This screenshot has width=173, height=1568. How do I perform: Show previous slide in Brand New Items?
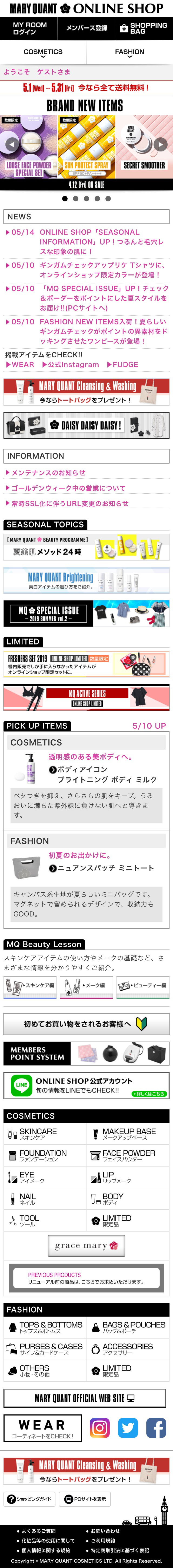coord(12,145)
